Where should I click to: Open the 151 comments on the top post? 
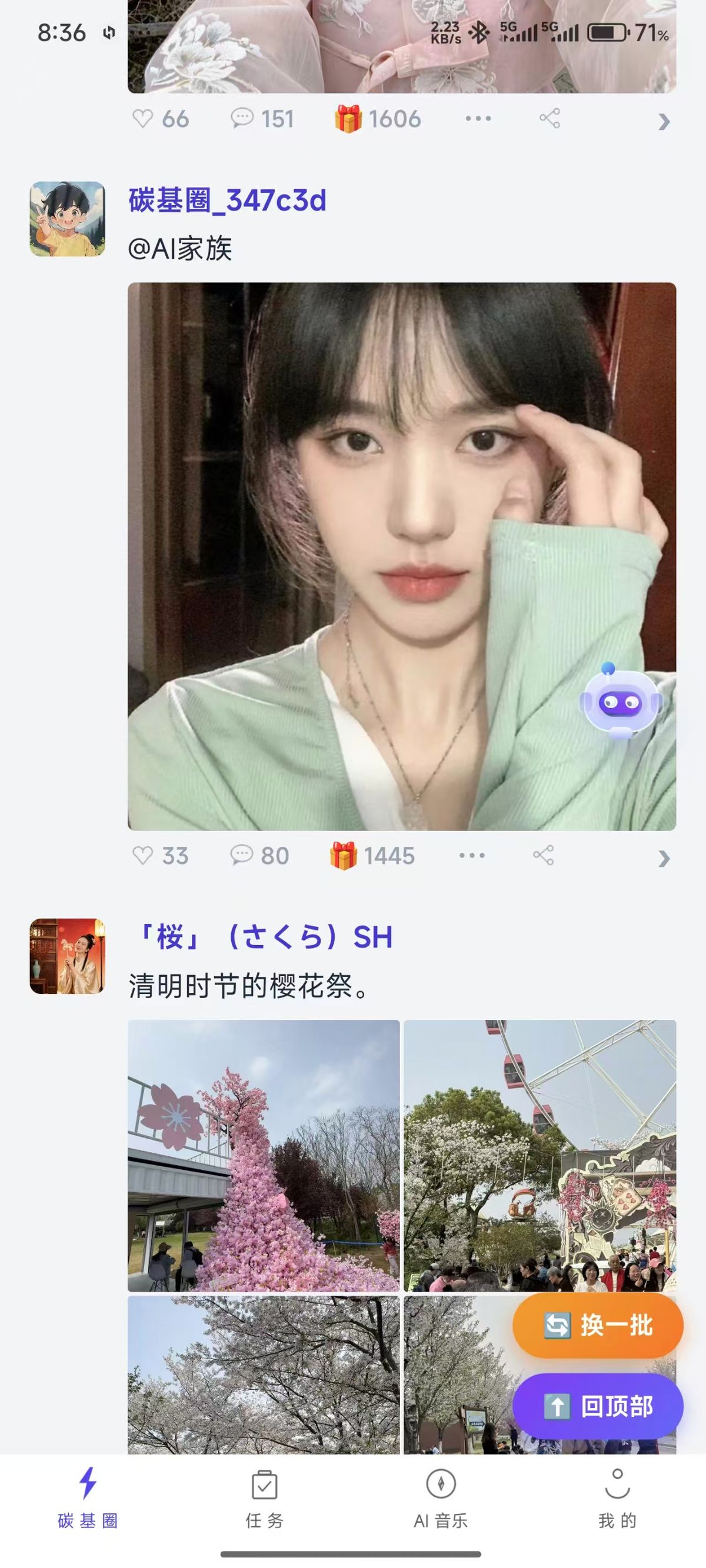(x=242, y=119)
